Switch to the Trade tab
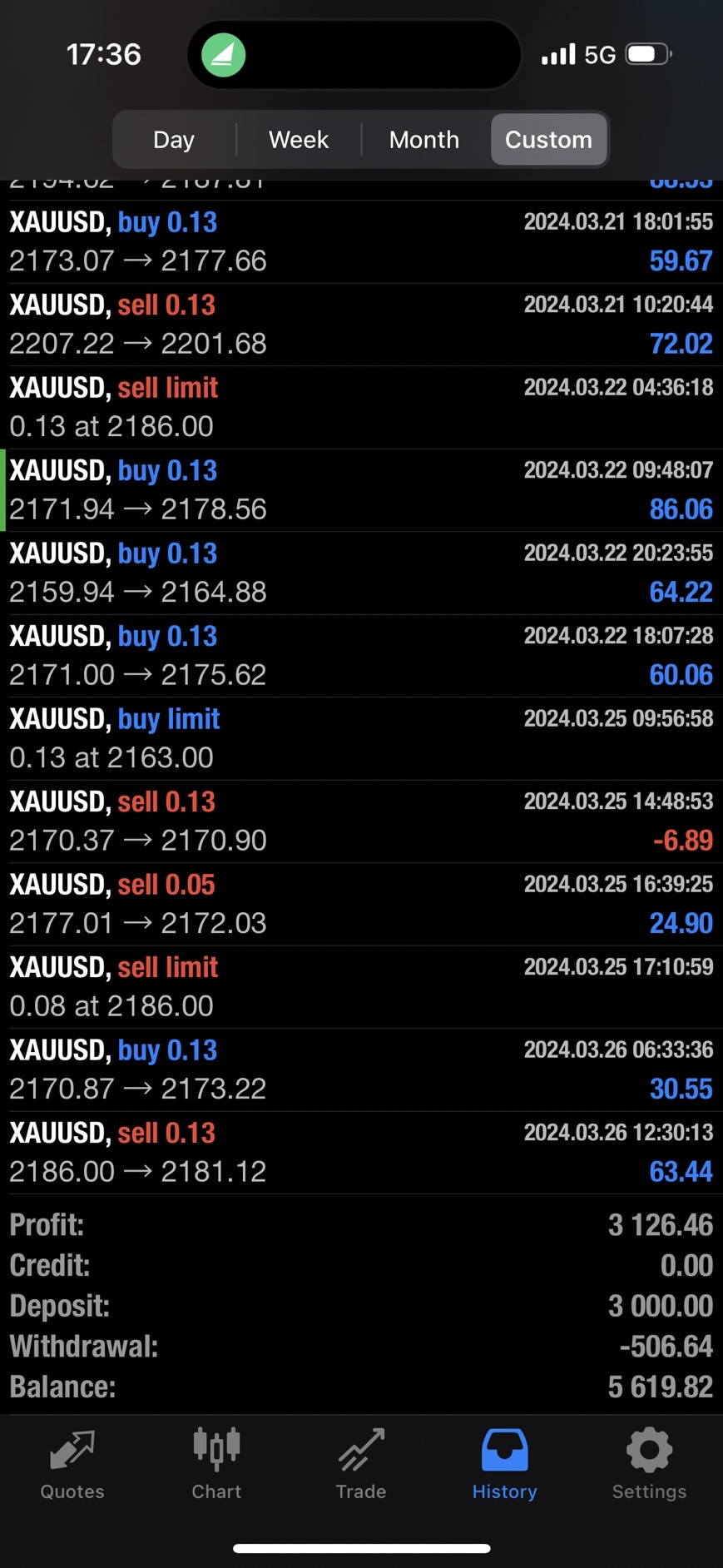723x1568 pixels. pyautogui.click(x=361, y=1465)
